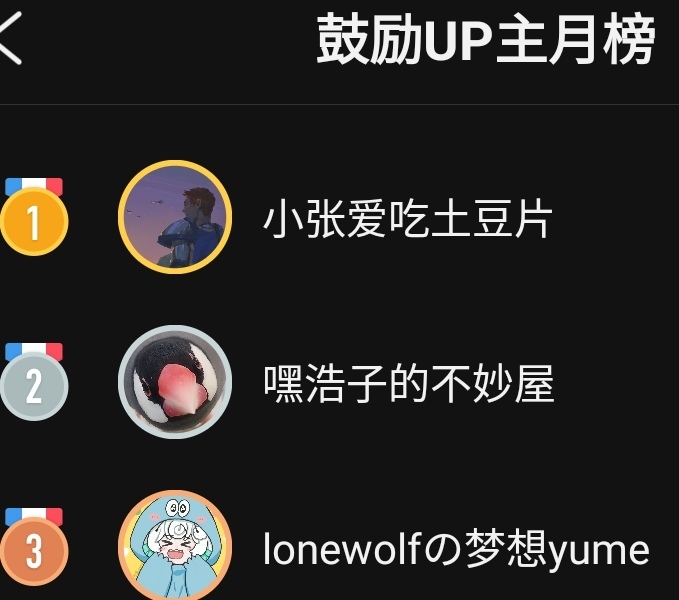Go back using the top-left arrow
The image size is (679, 600).
10,41
